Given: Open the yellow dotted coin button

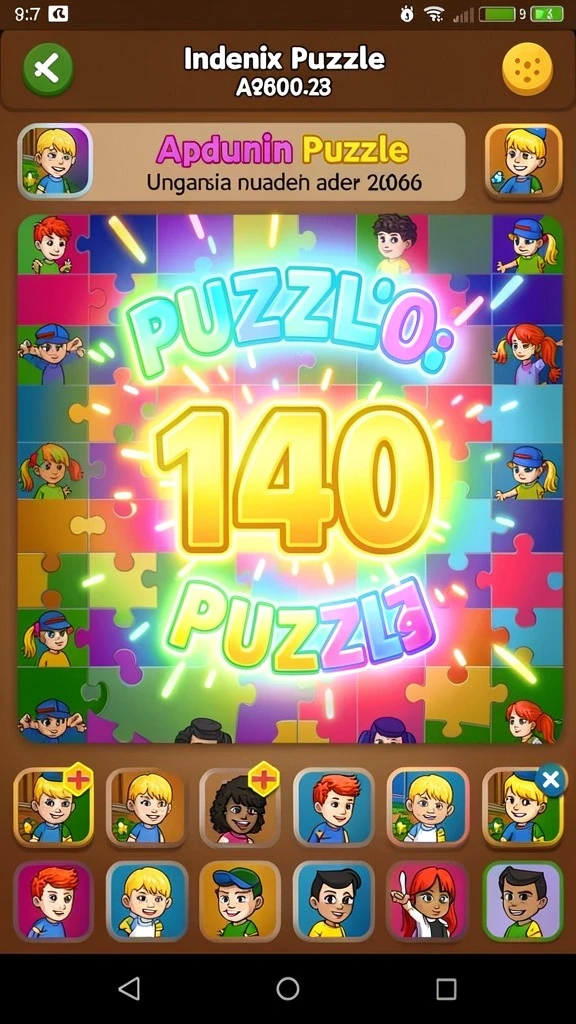Looking at the screenshot, I should pyautogui.click(x=527, y=69).
